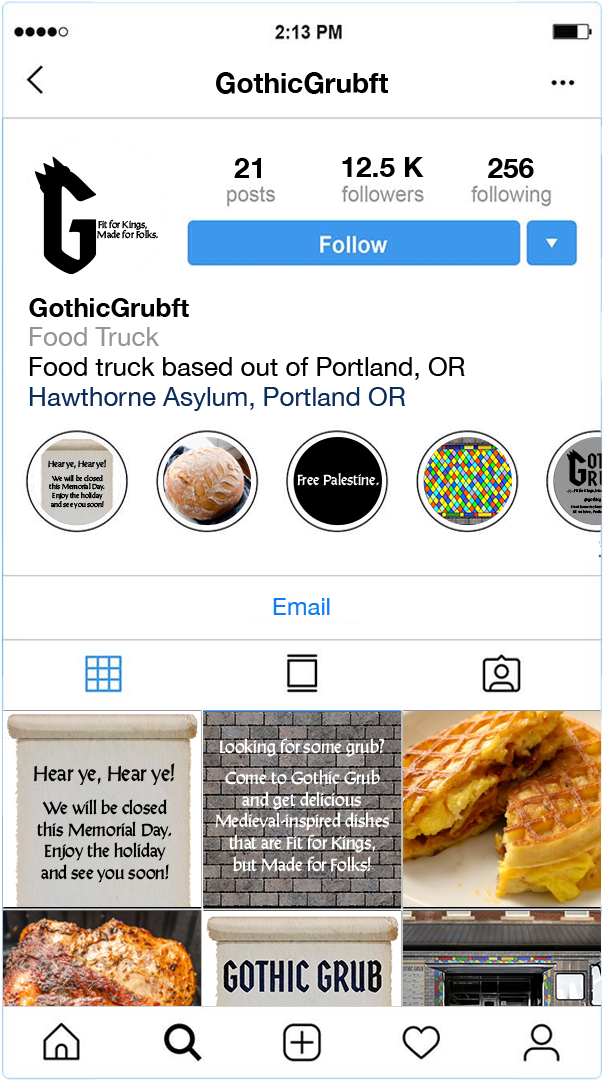Screen dimensions: 604x1080
Task: Follow the GothicGrubft account
Action: [353, 243]
